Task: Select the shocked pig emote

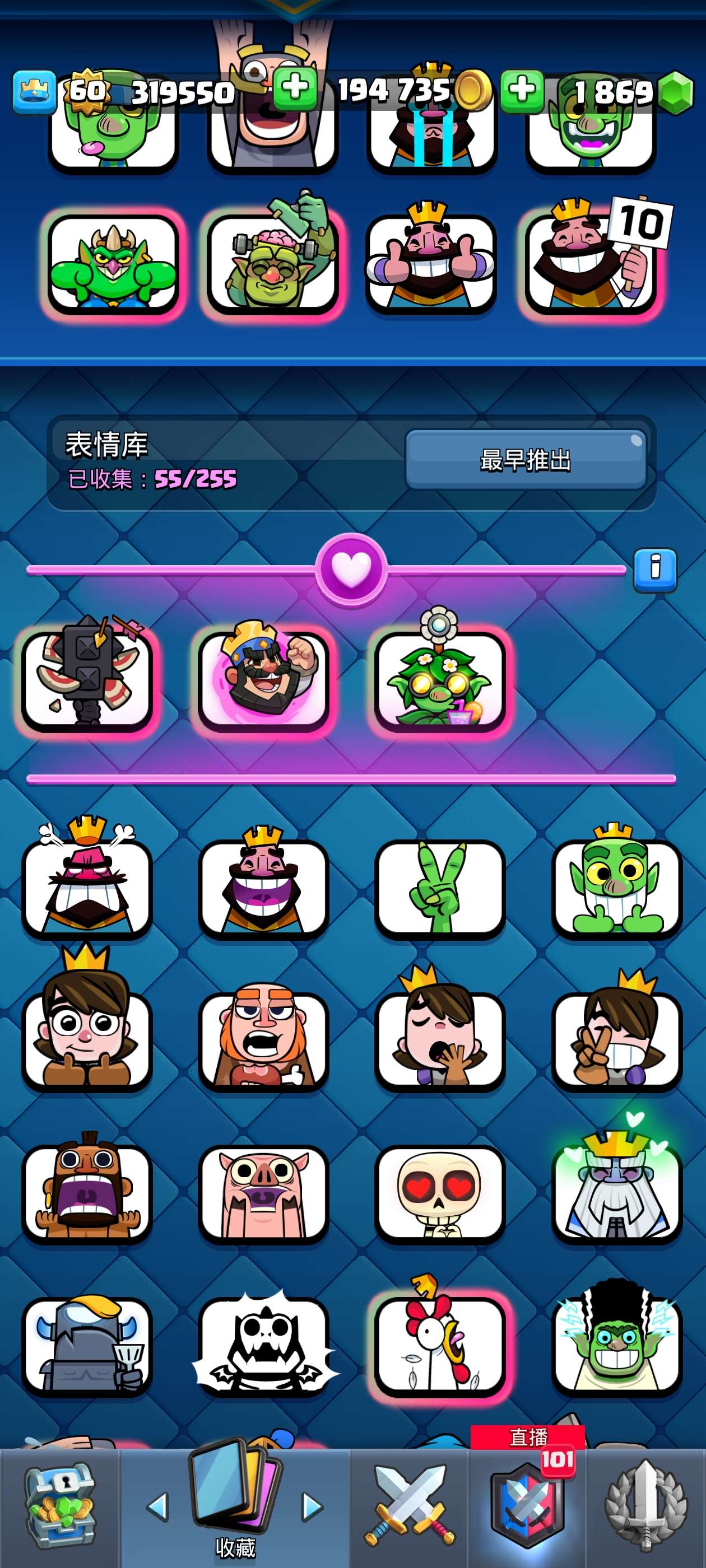Action: 263,1193
